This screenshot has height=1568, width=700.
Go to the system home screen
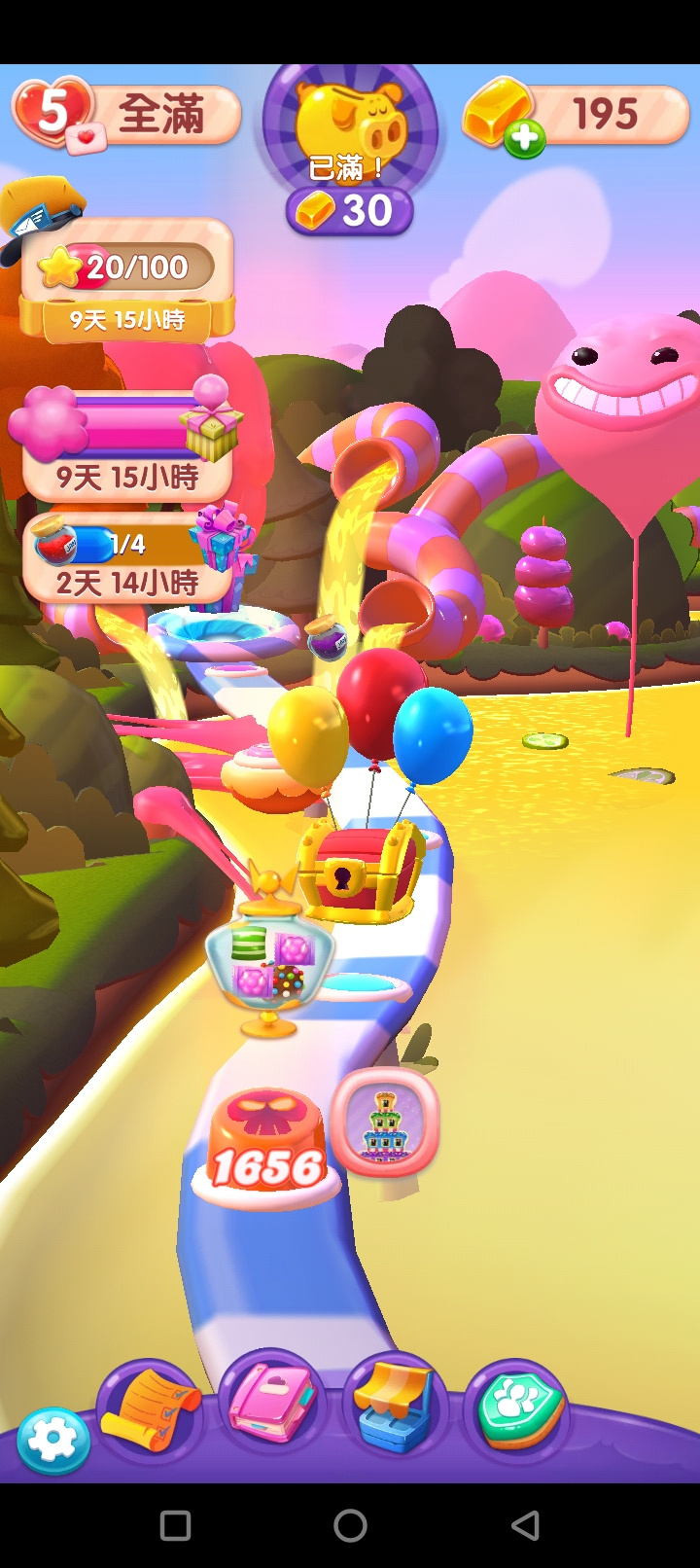tap(350, 1525)
